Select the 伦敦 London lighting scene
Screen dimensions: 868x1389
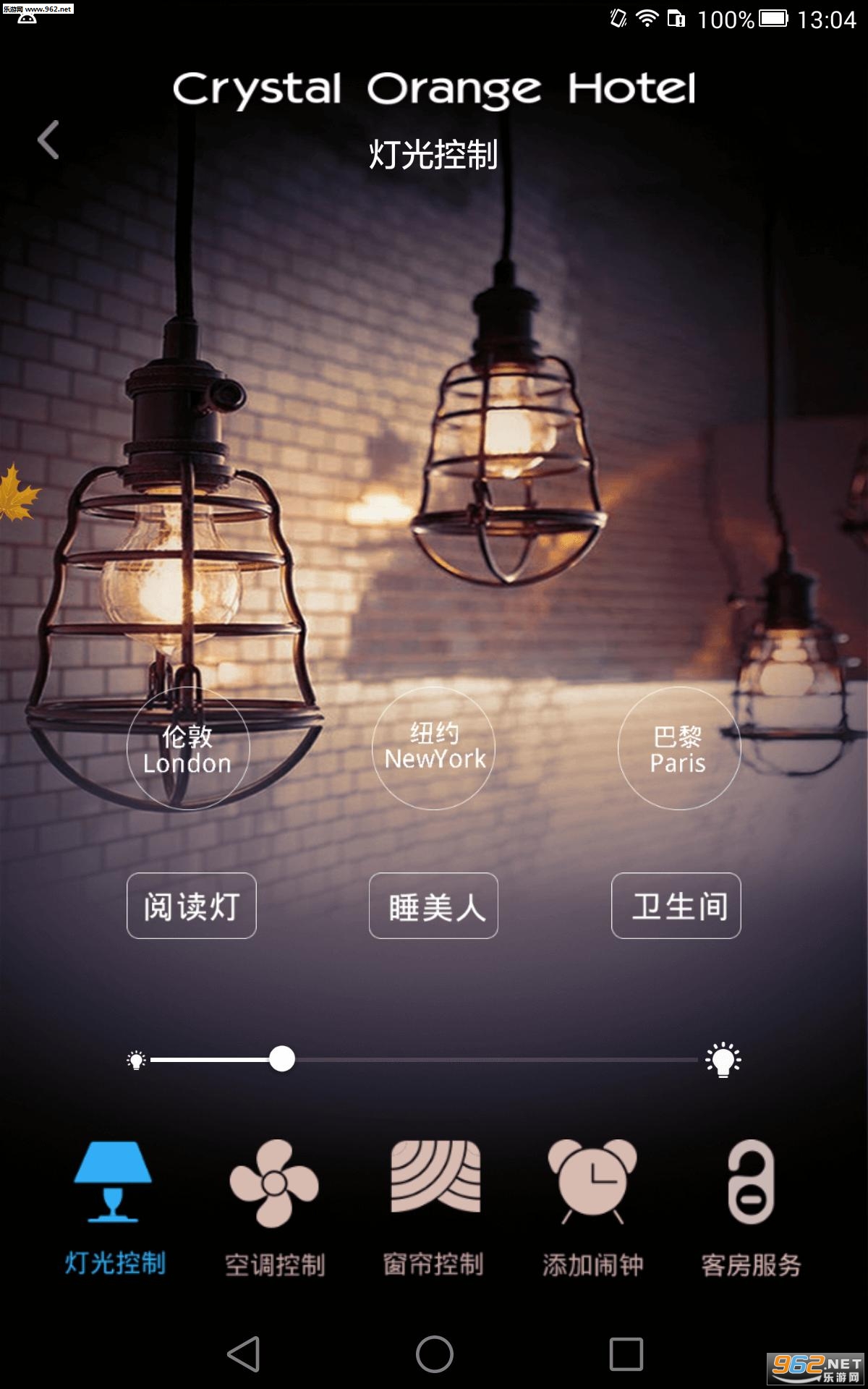188,748
